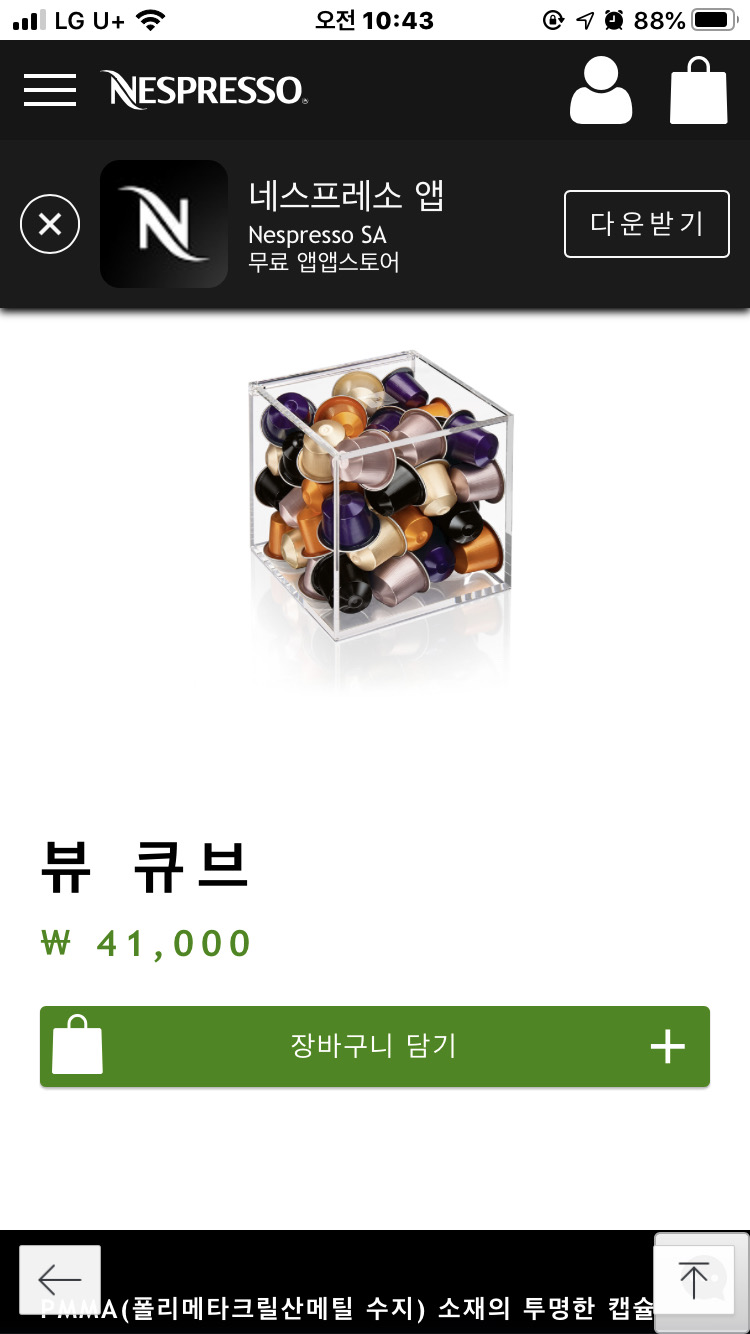Go to the Nespresso home logo
This screenshot has height=1334, width=750.
tap(204, 90)
